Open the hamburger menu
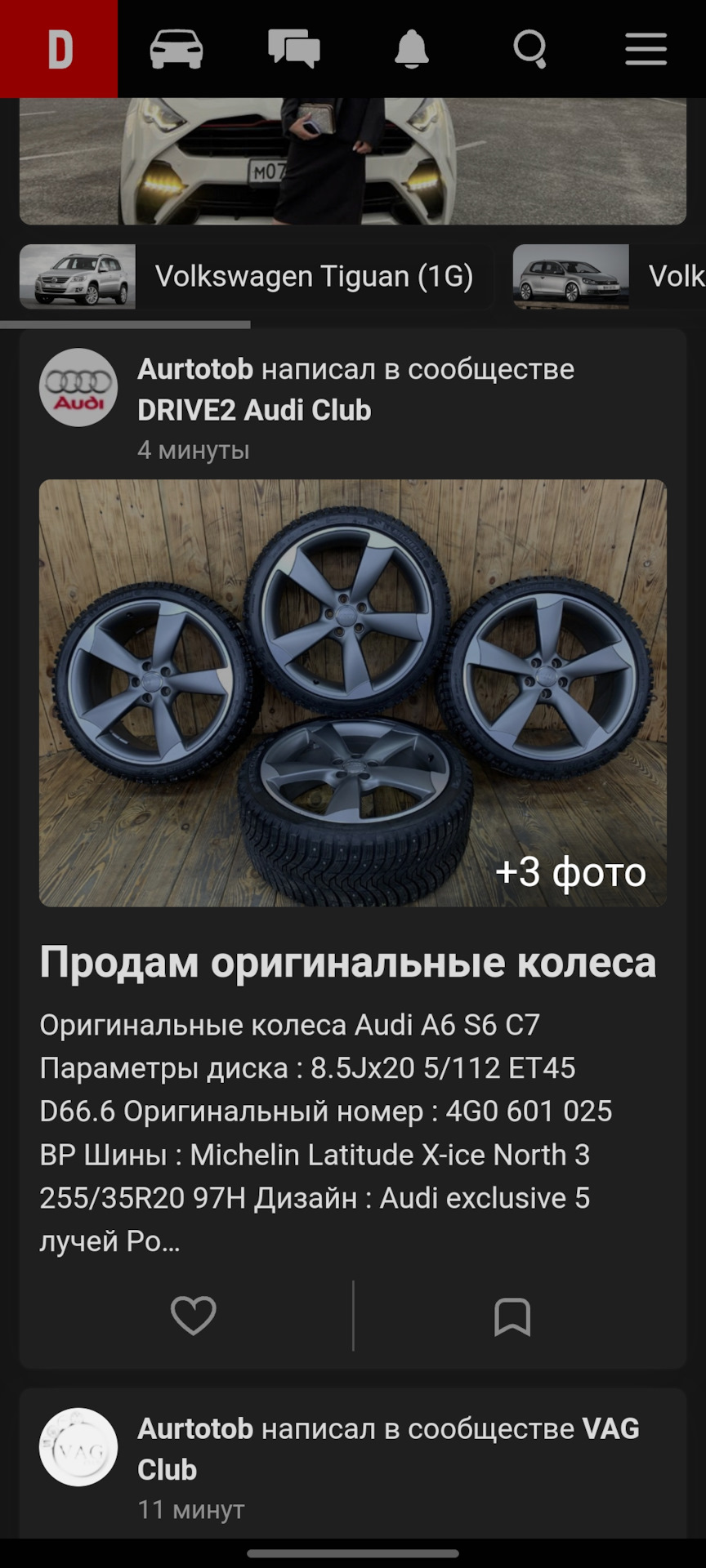The width and height of the screenshot is (706, 1568). pyautogui.click(x=646, y=49)
